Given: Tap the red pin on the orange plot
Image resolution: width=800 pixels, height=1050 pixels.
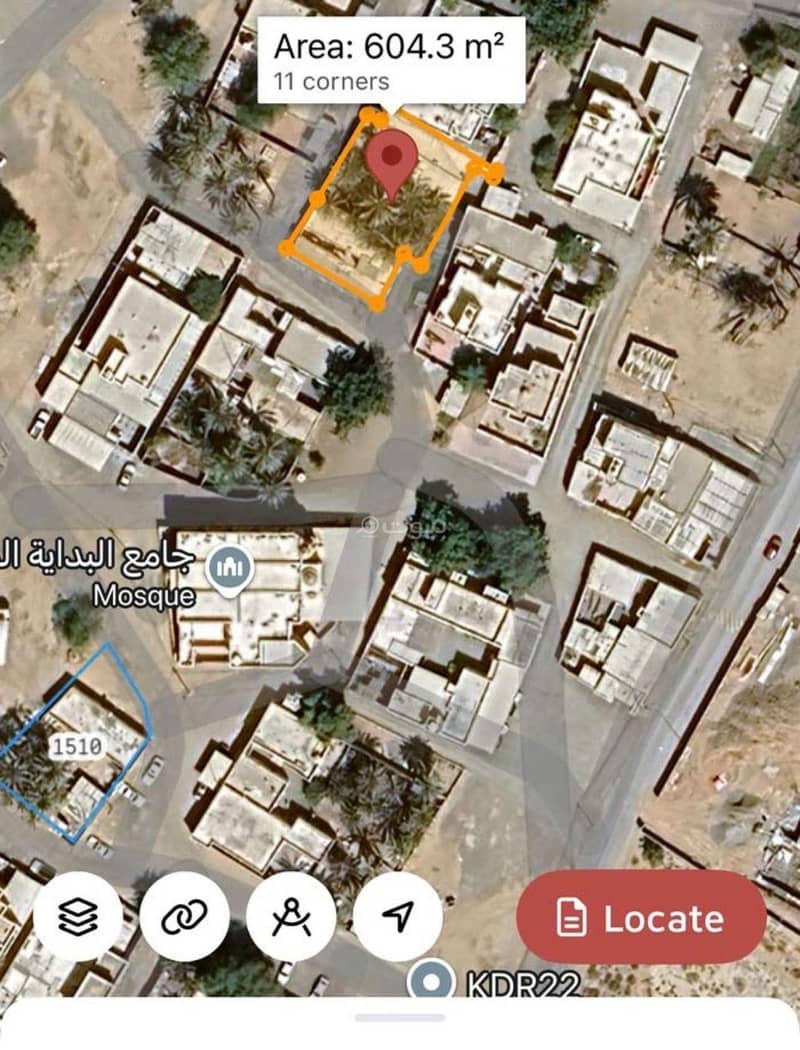Looking at the screenshot, I should click(391, 160).
